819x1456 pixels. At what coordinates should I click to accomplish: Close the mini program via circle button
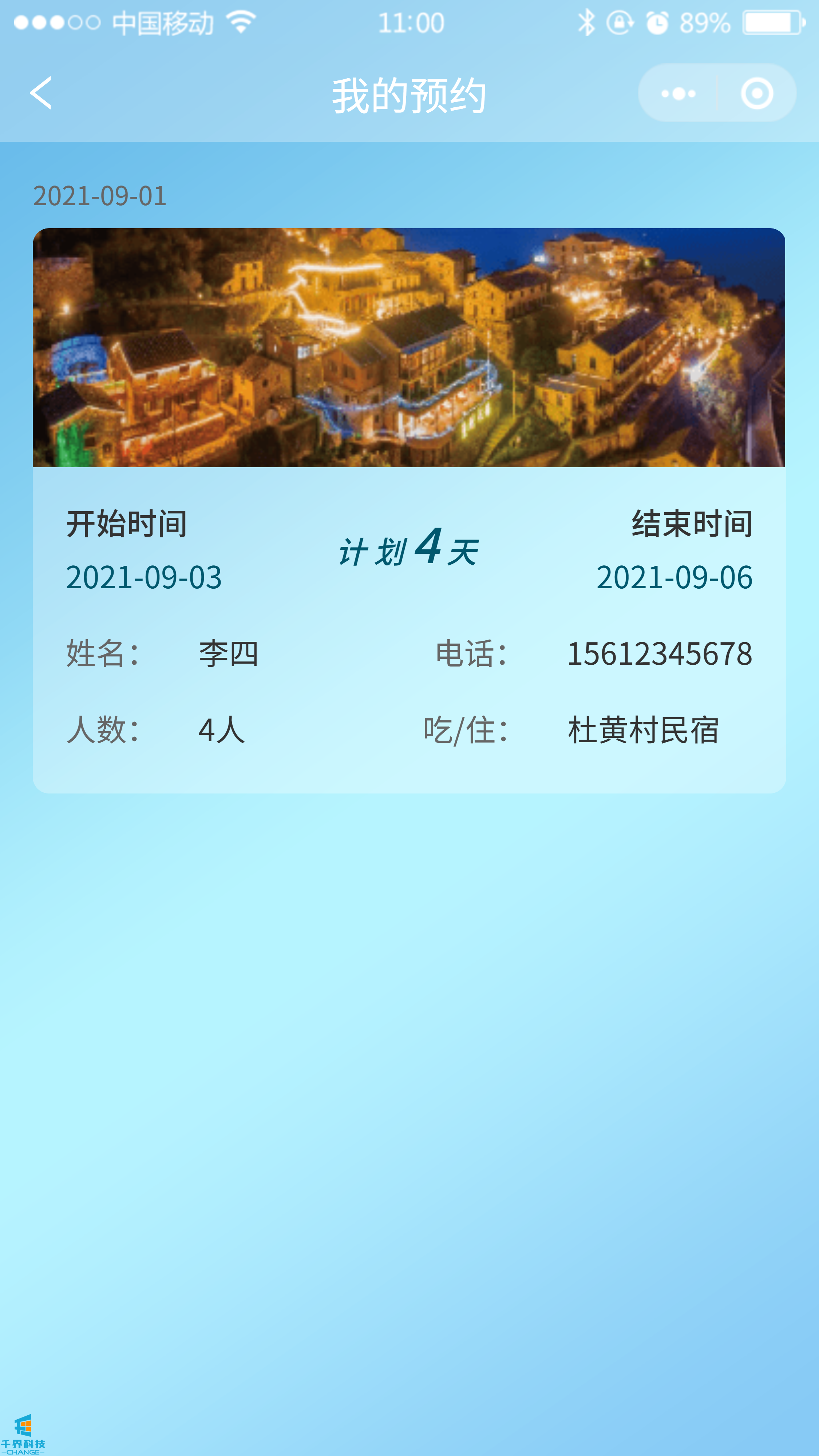coord(757,93)
